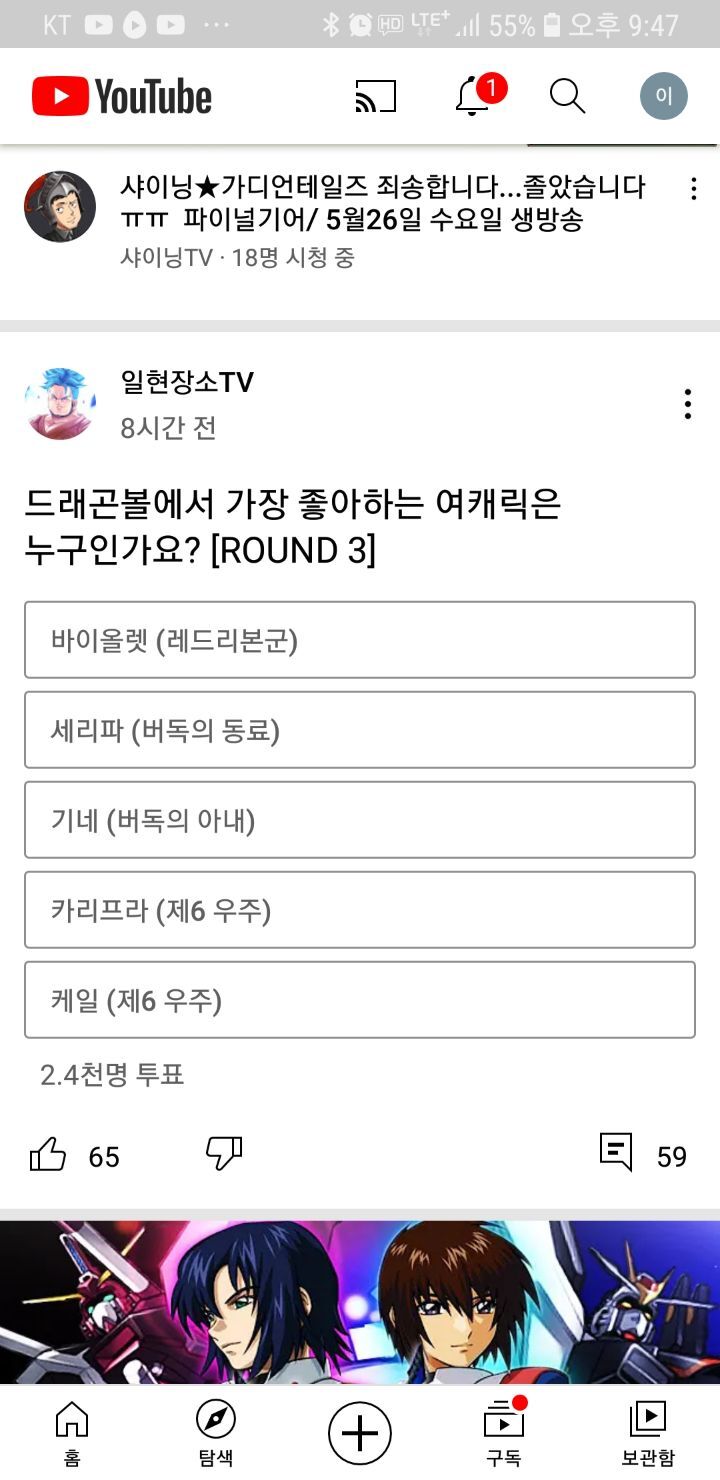Vote for 바이올렛 (레드리본군)

360,640
